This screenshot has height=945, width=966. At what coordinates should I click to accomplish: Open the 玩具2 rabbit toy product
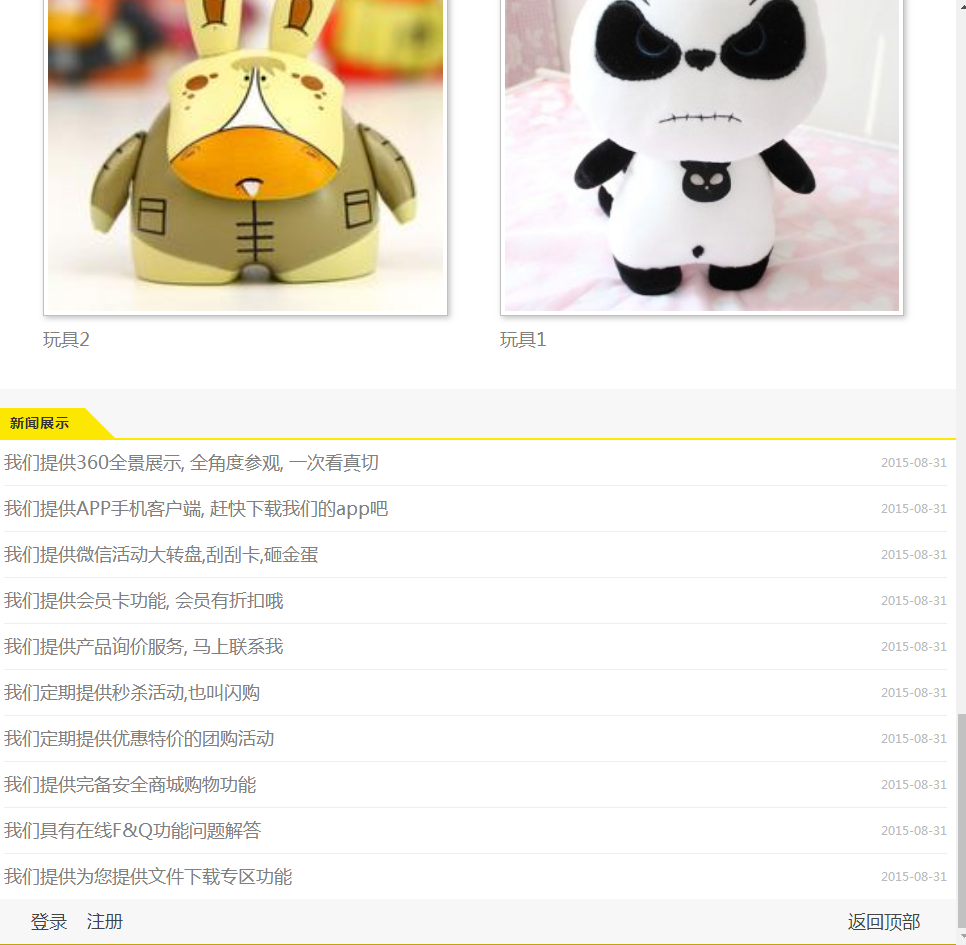coord(245,160)
